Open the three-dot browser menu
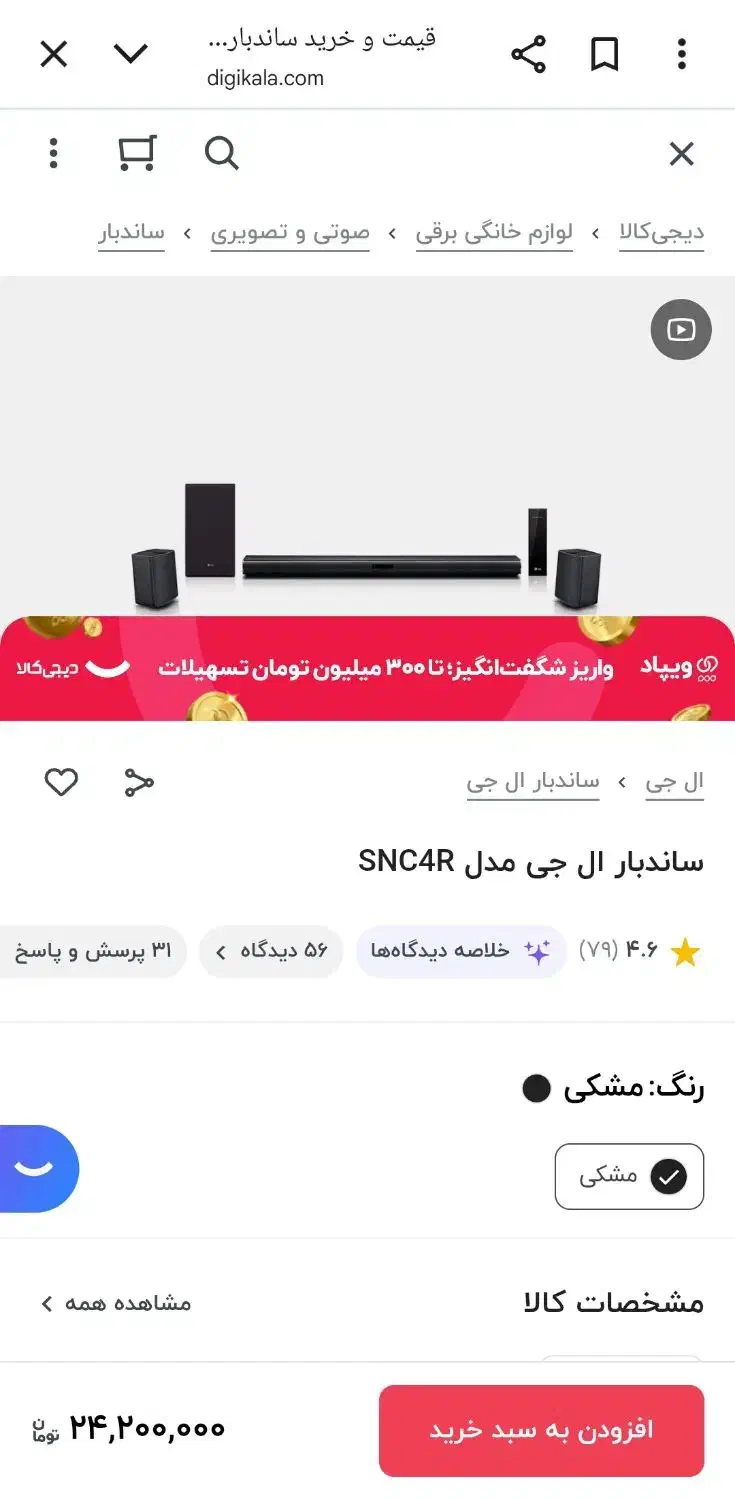The image size is (735, 1500). point(681,54)
